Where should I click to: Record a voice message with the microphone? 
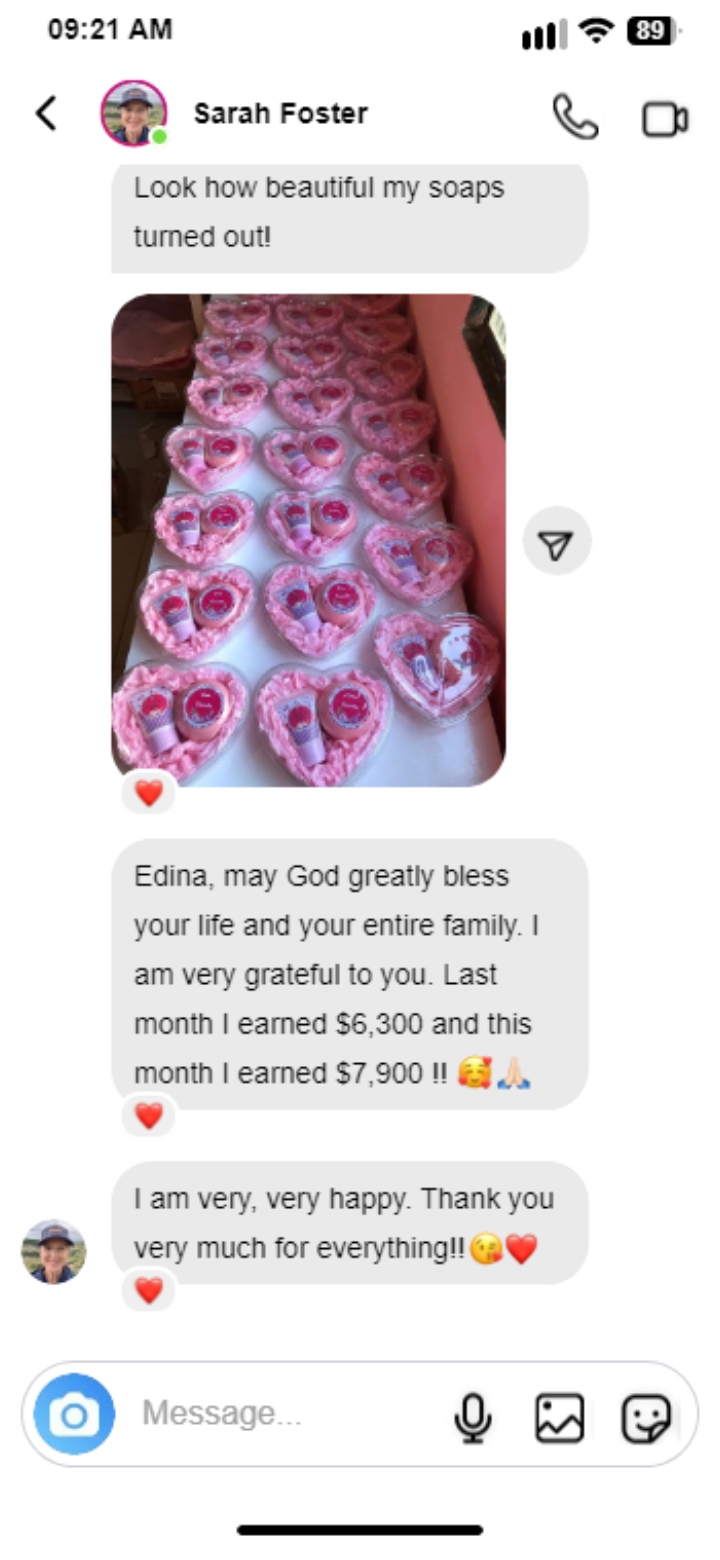tap(472, 1417)
